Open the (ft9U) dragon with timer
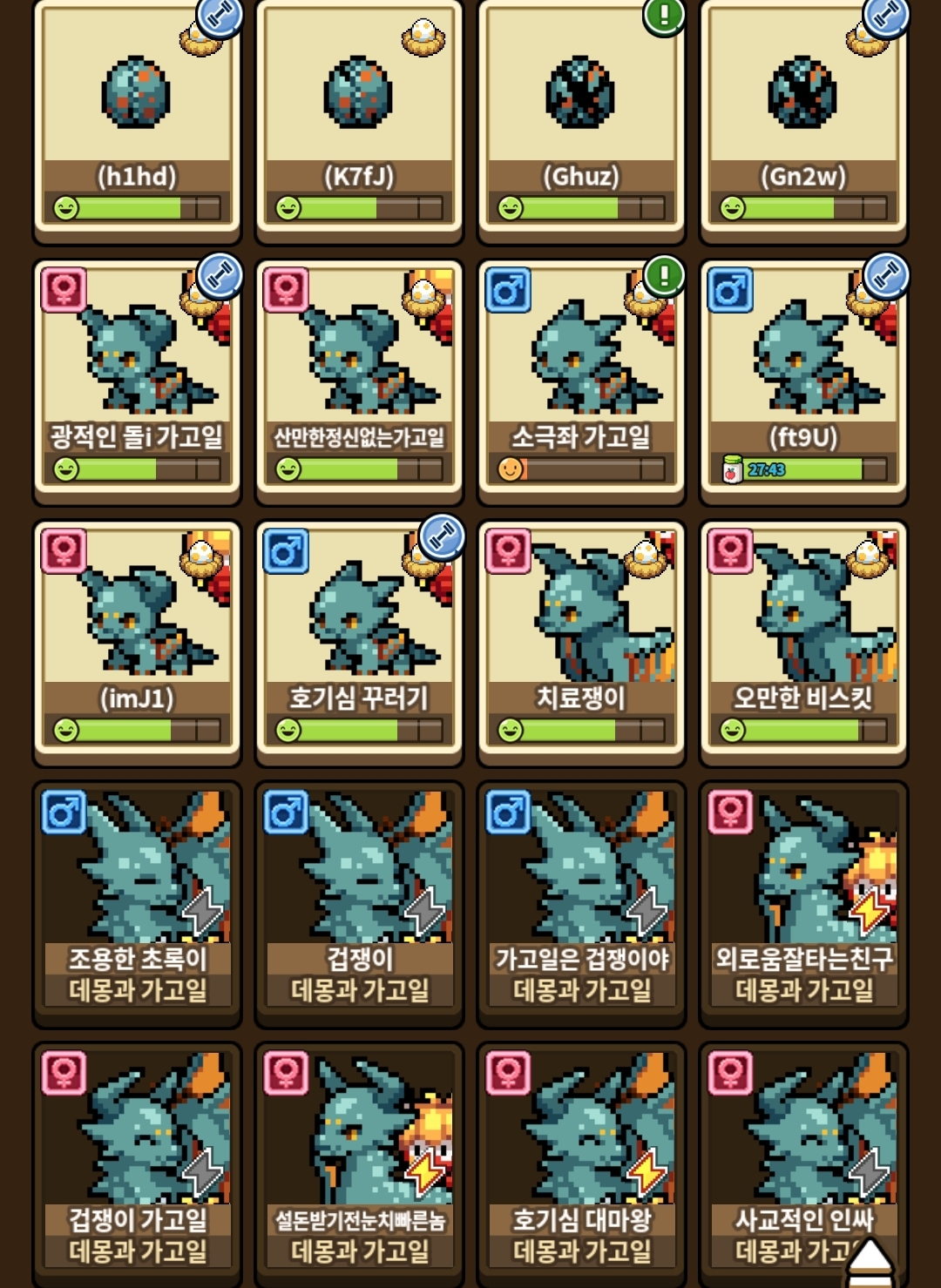 803,381
